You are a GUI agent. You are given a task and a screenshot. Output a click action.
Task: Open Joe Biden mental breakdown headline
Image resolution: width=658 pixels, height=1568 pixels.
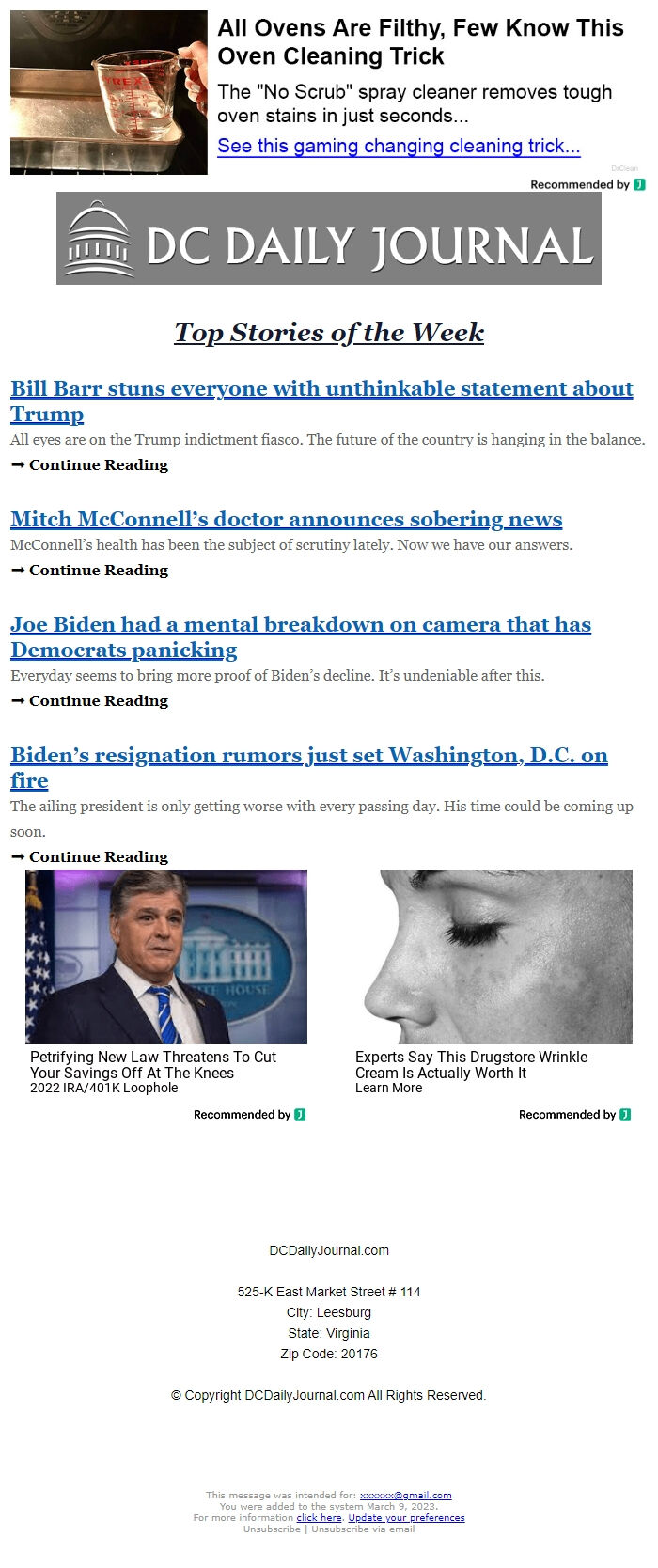[300, 625]
